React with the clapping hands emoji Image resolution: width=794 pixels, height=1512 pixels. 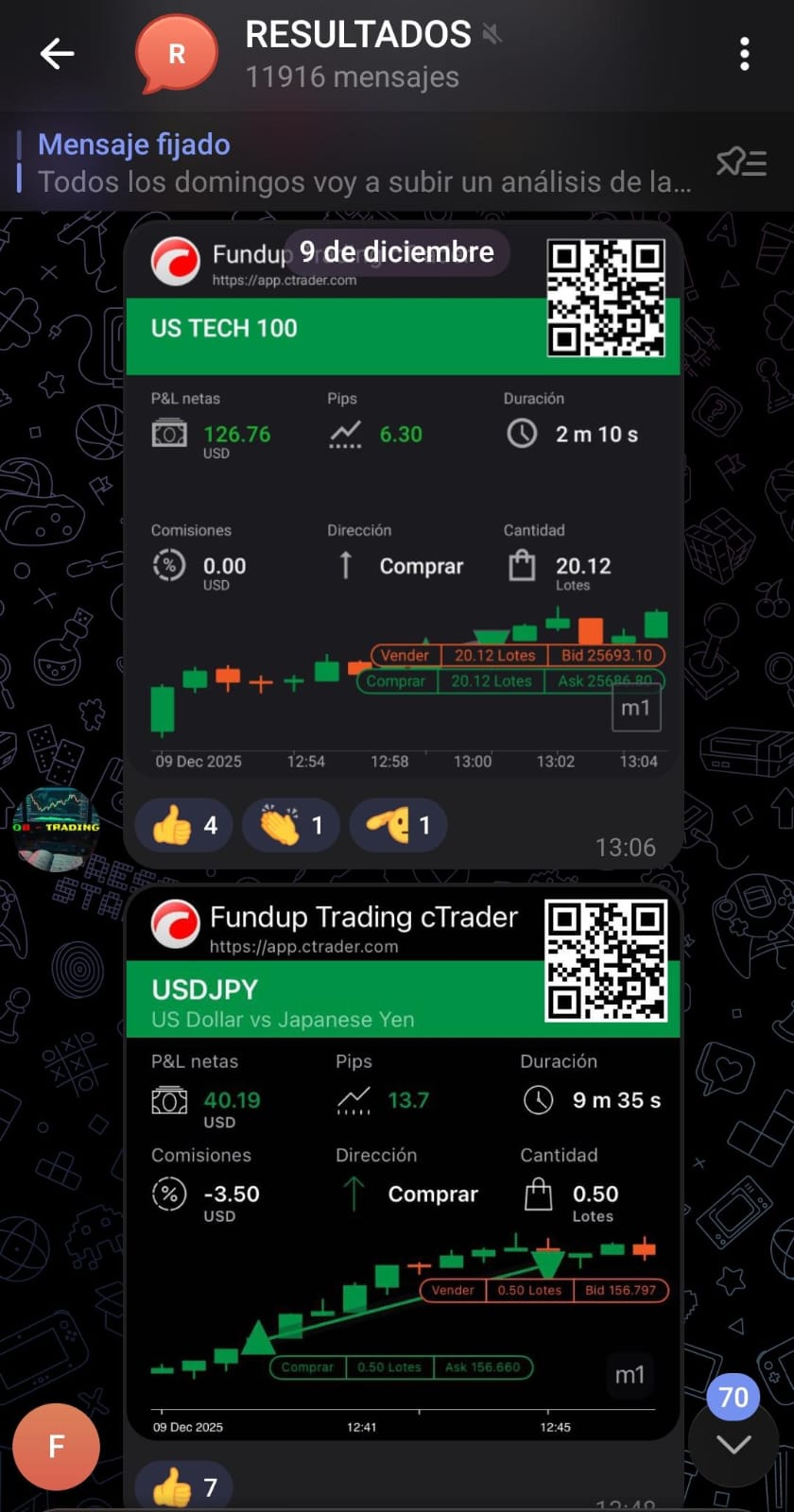(x=291, y=826)
